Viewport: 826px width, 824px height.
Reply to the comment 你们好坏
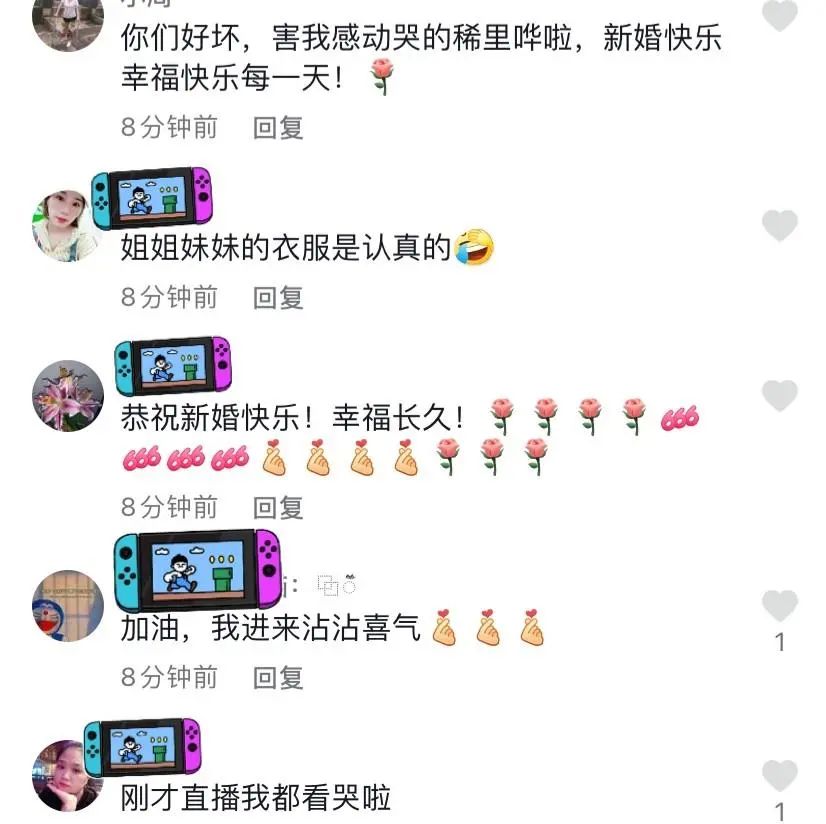278,127
